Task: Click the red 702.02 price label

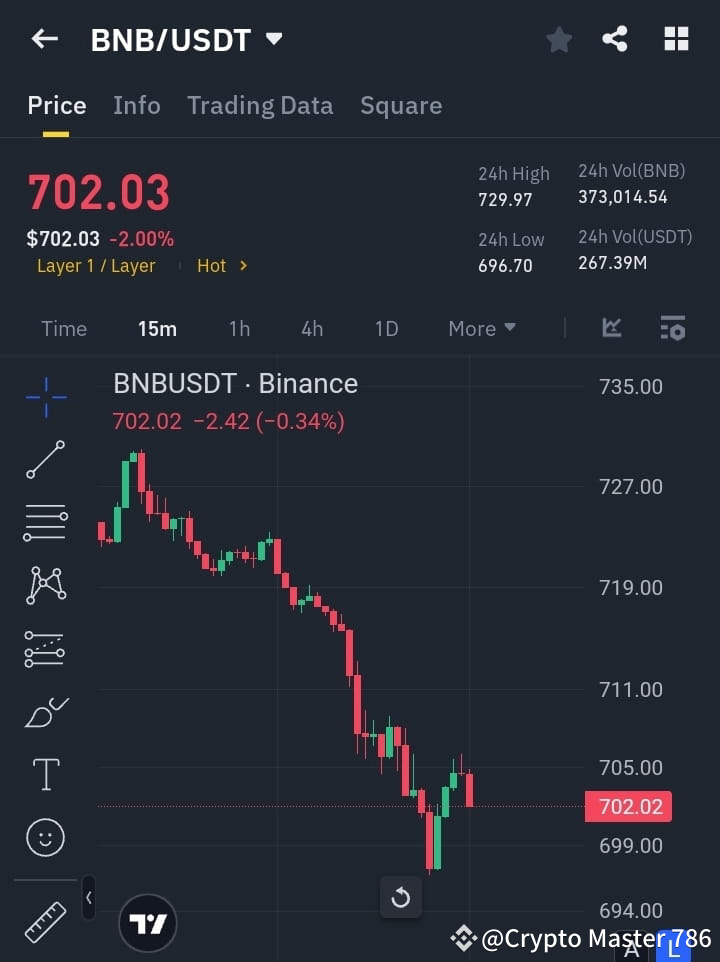Action: coord(628,806)
